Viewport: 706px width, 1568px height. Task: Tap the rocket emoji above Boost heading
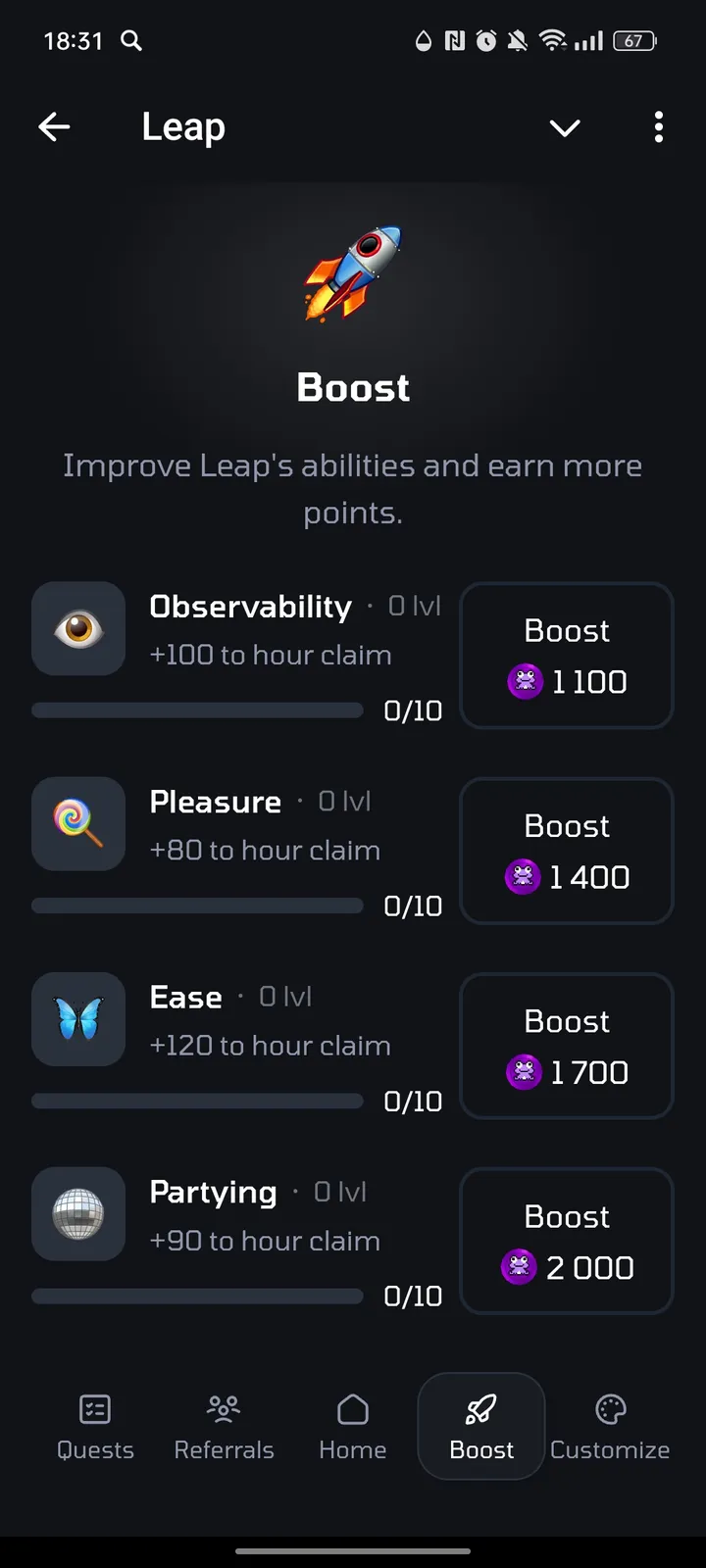click(x=352, y=274)
